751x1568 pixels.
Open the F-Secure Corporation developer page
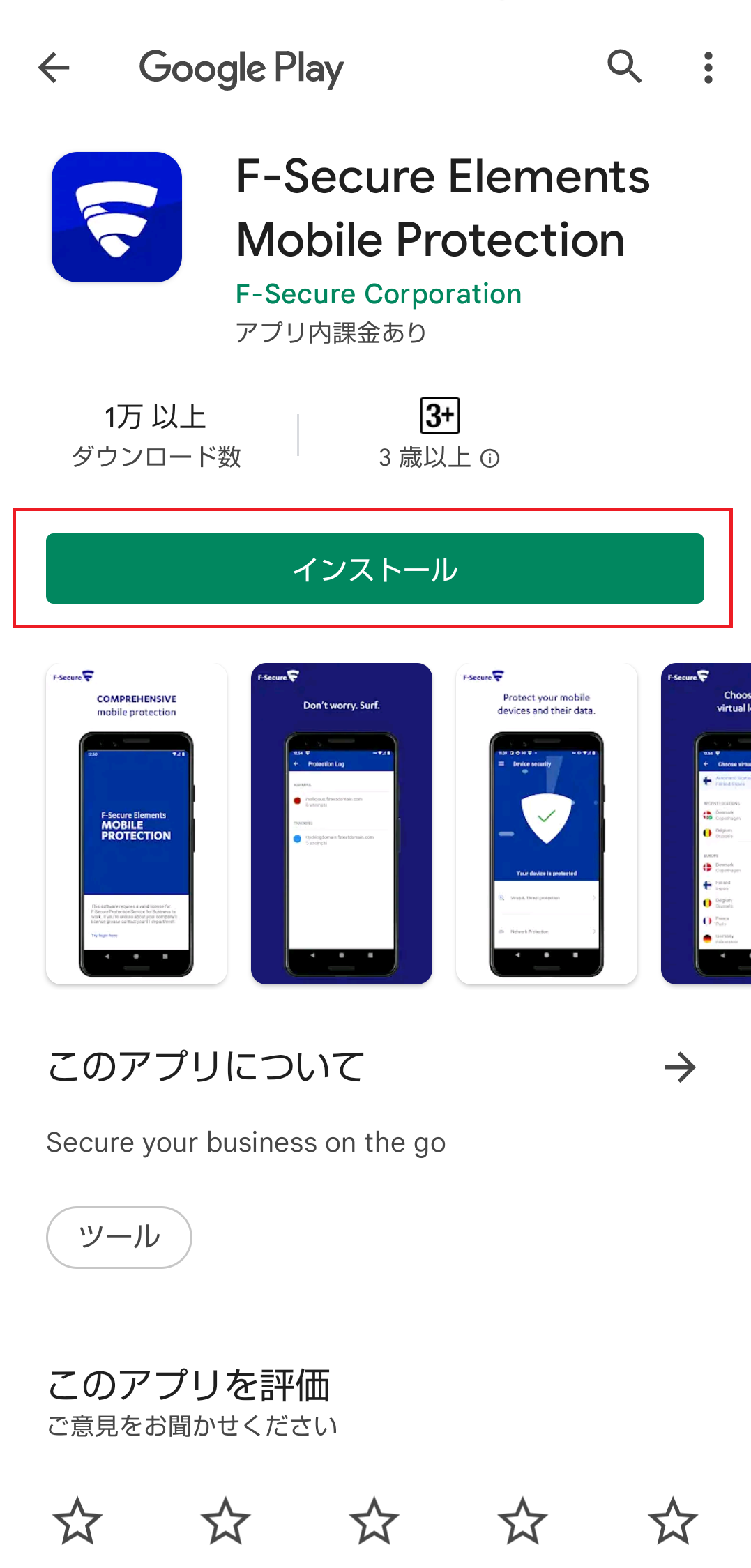379,294
